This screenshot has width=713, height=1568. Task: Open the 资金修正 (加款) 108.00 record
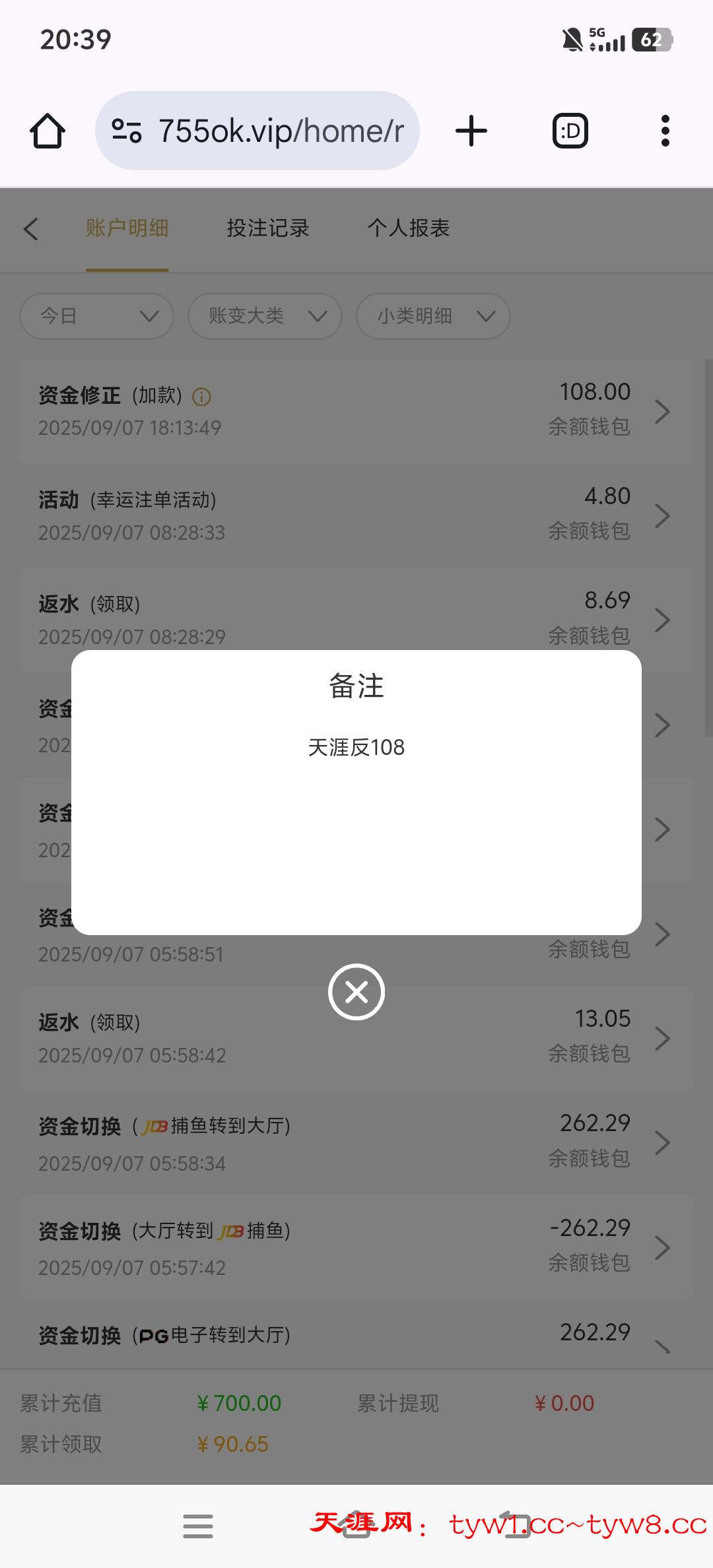point(356,410)
